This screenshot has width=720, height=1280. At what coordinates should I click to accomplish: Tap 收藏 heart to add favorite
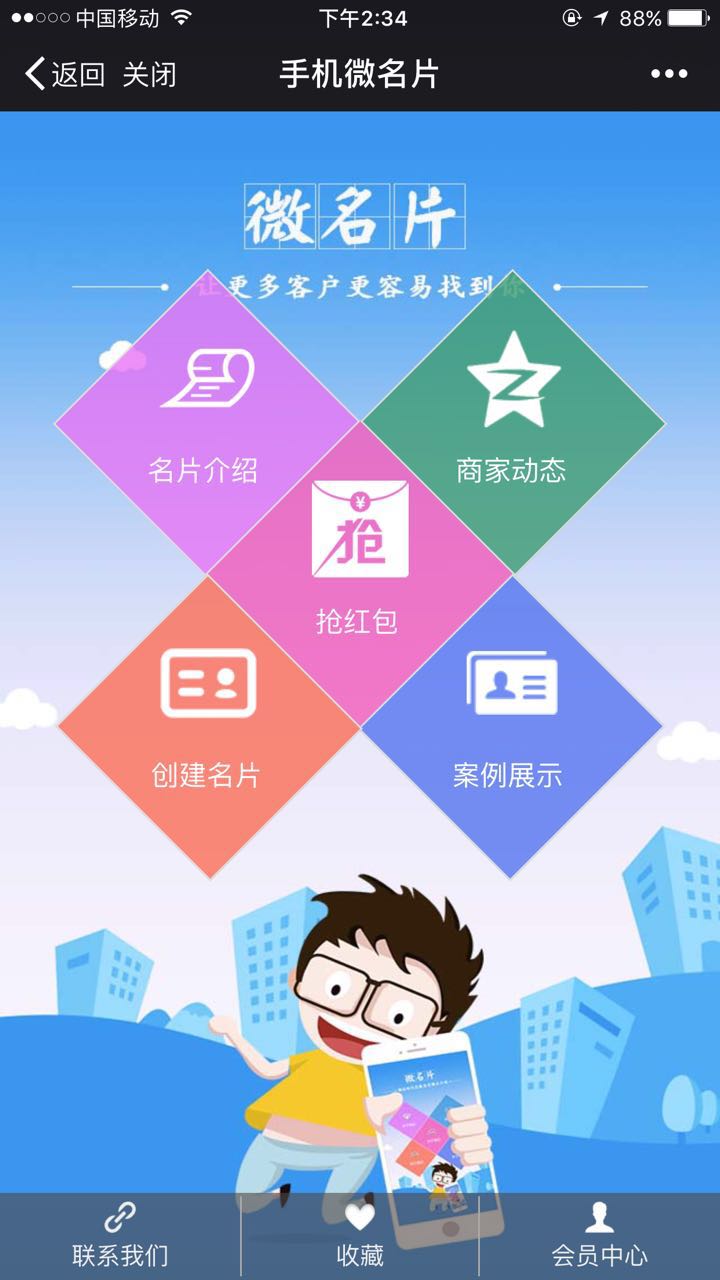click(x=360, y=1236)
